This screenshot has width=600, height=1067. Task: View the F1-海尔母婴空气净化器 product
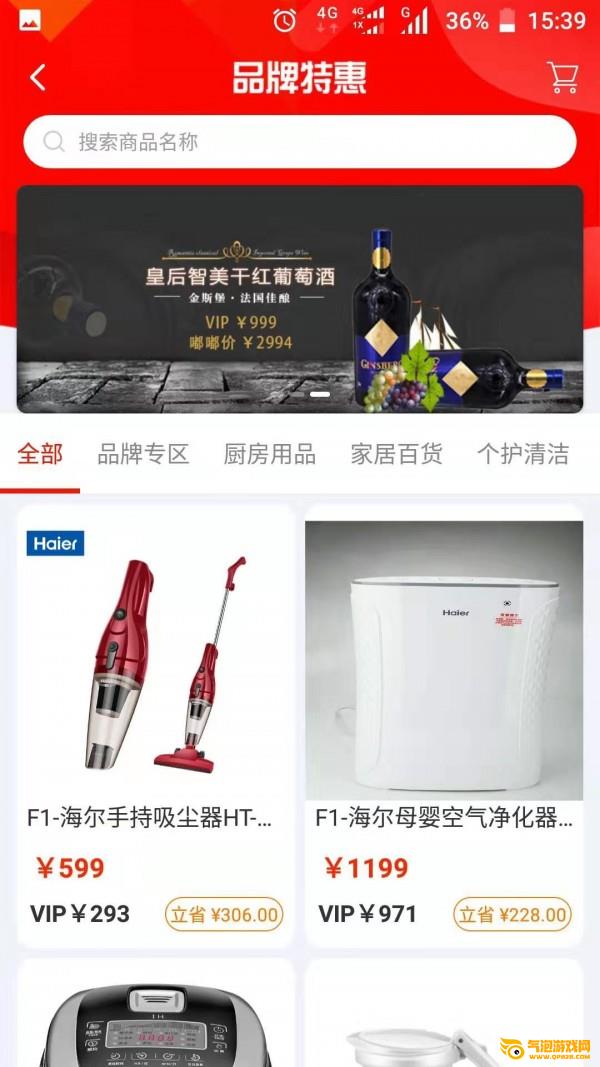[444, 725]
